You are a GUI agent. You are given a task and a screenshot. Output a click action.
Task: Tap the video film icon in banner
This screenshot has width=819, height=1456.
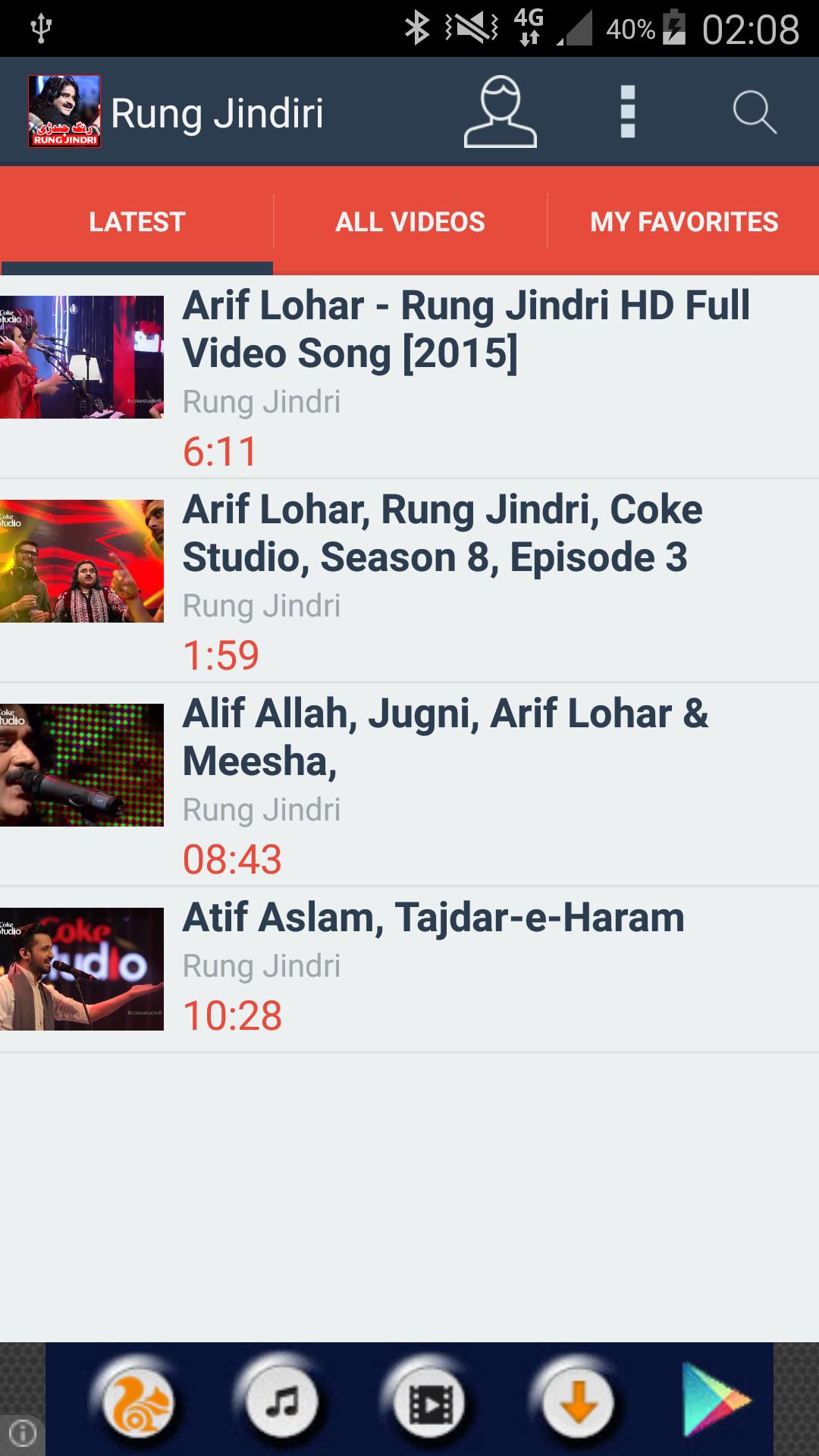pyautogui.click(x=430, y=1404)
